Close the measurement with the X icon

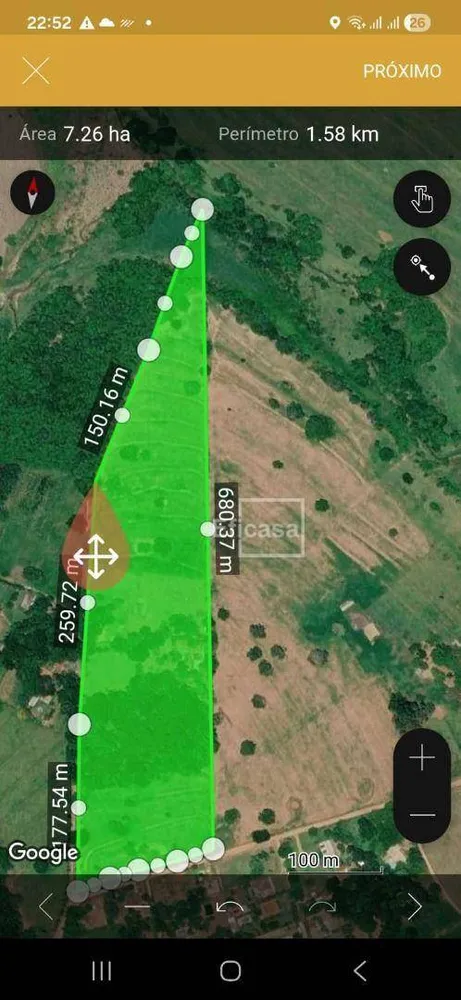click(x=36, y=70)
